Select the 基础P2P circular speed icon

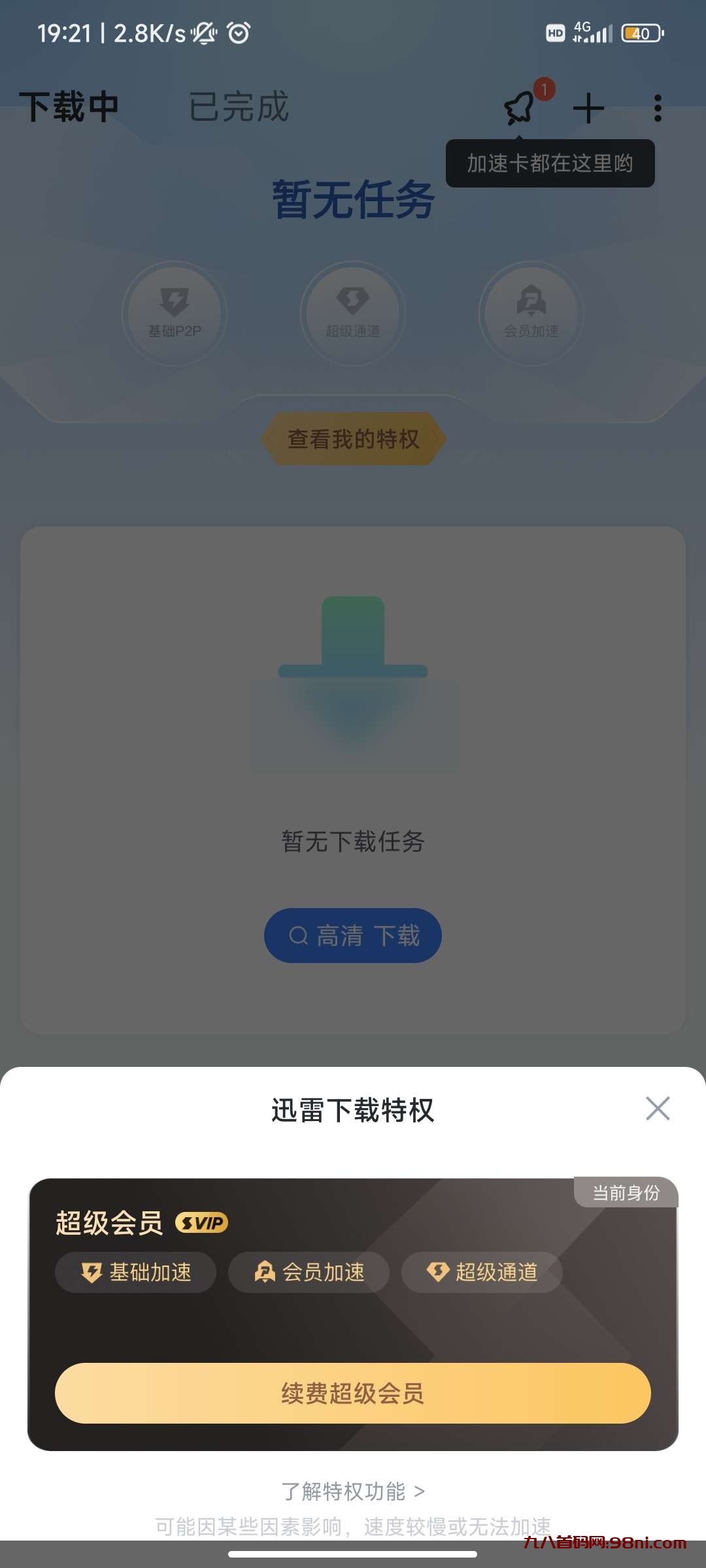pyautogui.click(x=174, y=314)
